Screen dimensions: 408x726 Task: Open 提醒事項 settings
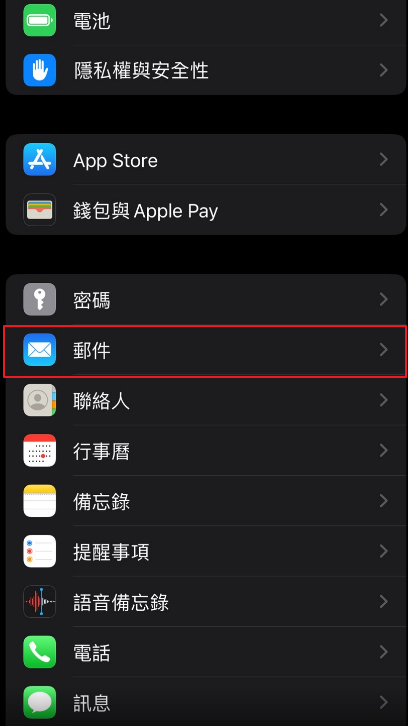206,551
